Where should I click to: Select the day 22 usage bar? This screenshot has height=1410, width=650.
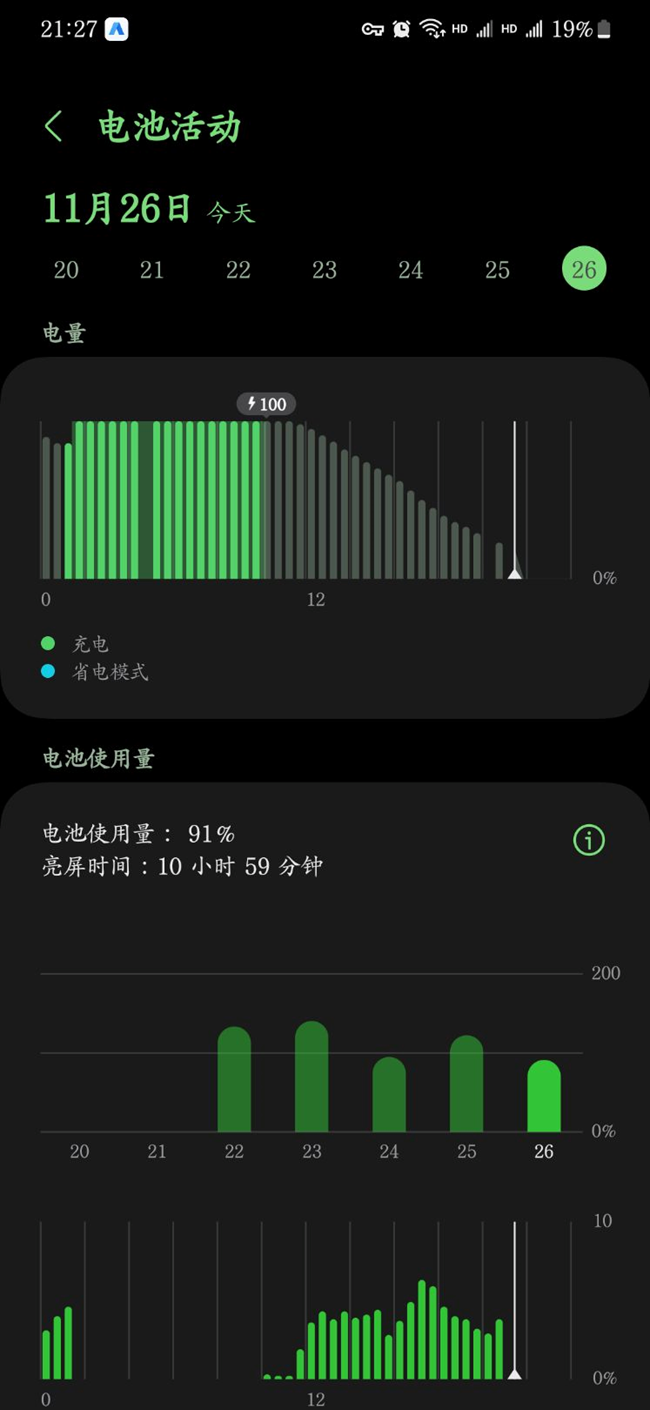pyautogui.click(x=234, y=1080)
